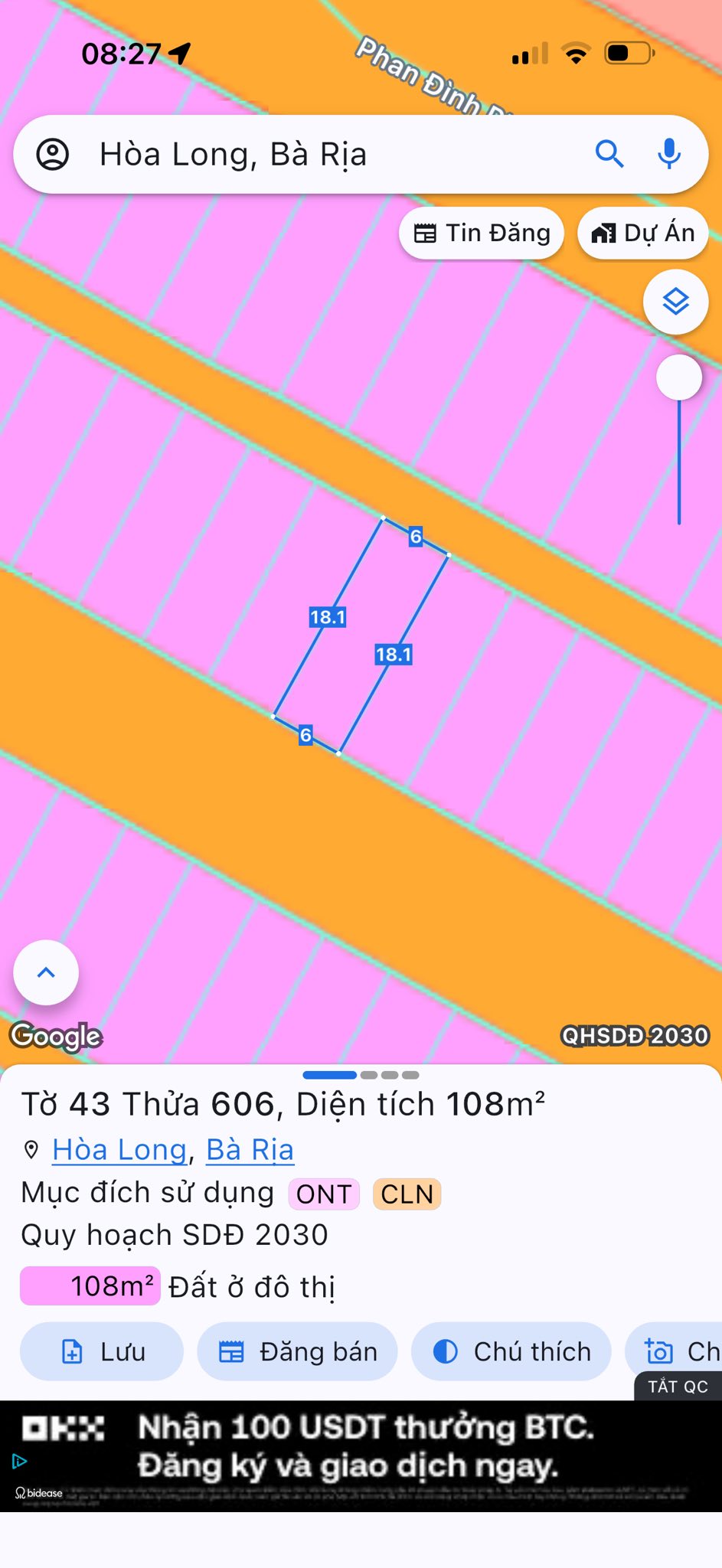
Task: Open the Hòa Long location link
Action: (x=118, y=1149)
